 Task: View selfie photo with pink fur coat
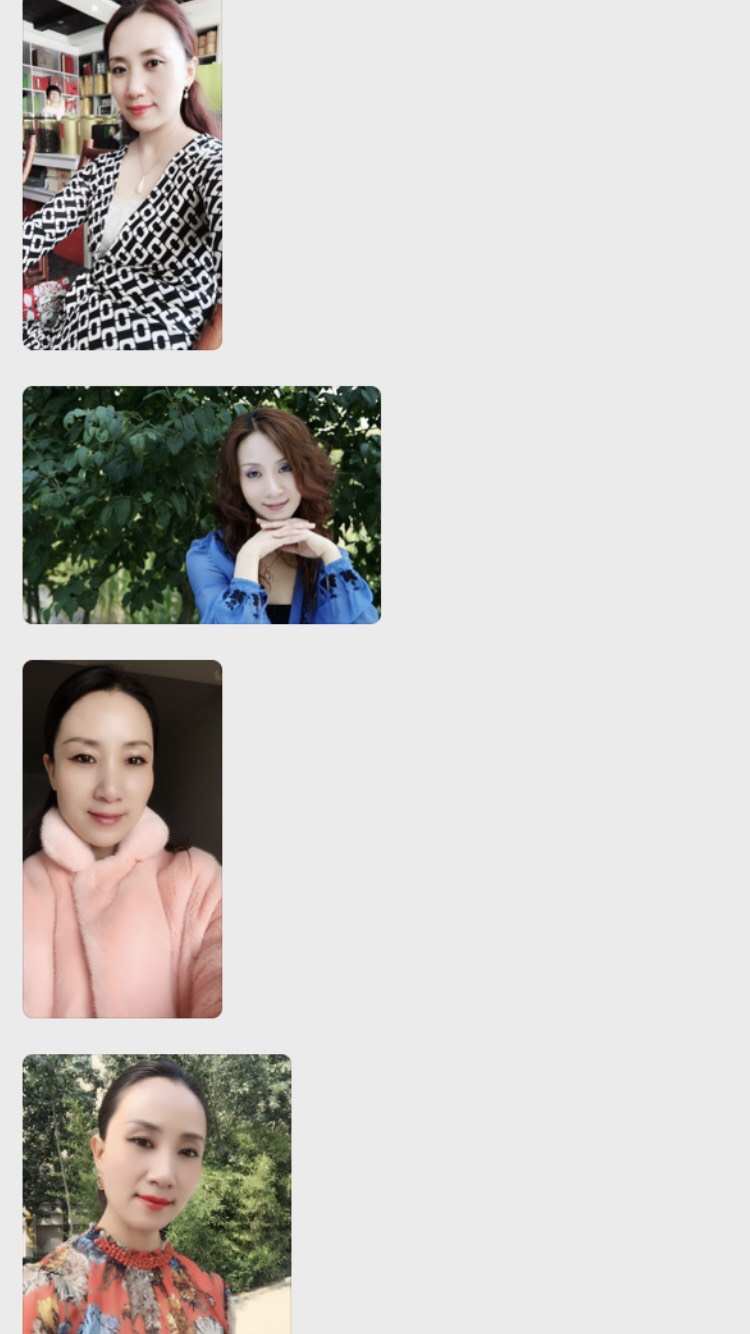(x=122, y=838)
